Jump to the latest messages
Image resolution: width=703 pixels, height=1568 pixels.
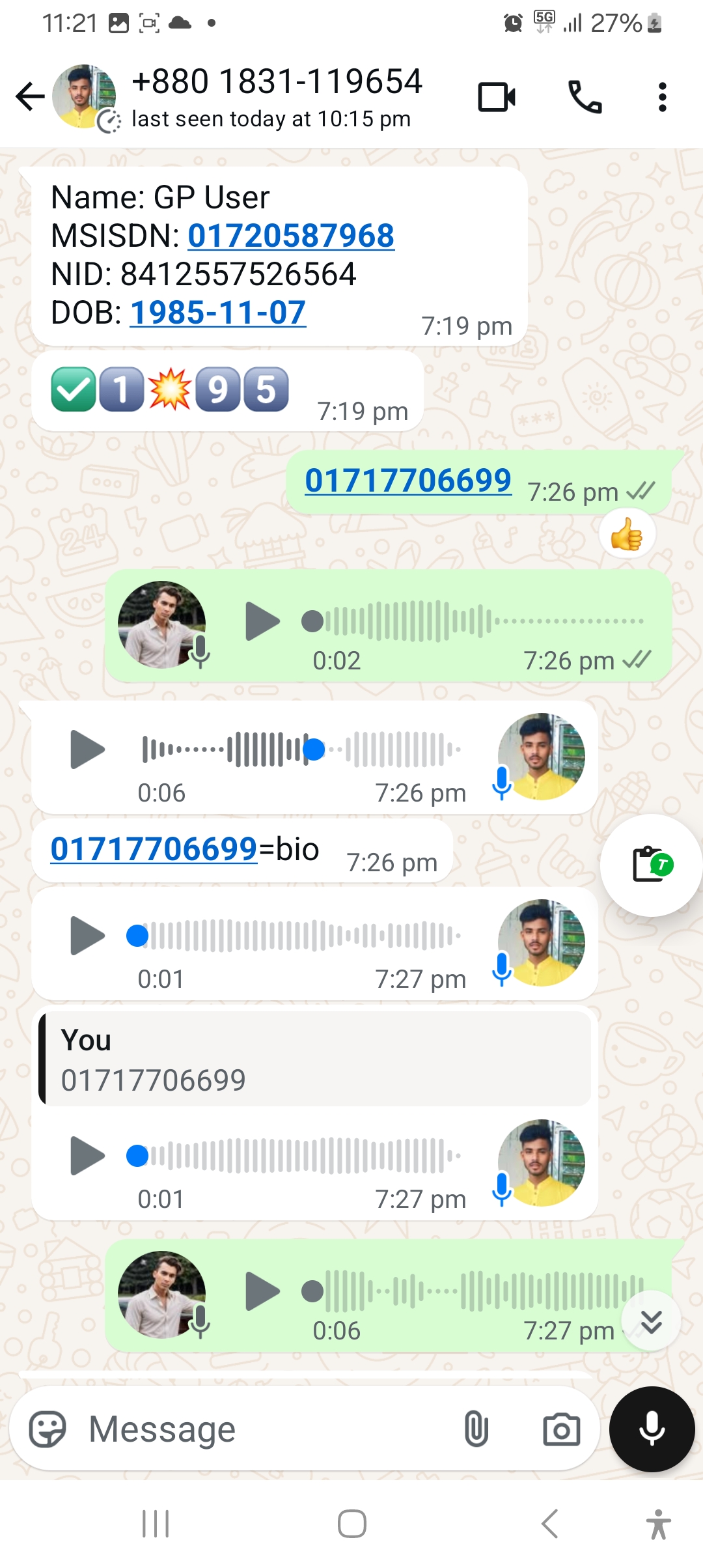[651, 1321]
